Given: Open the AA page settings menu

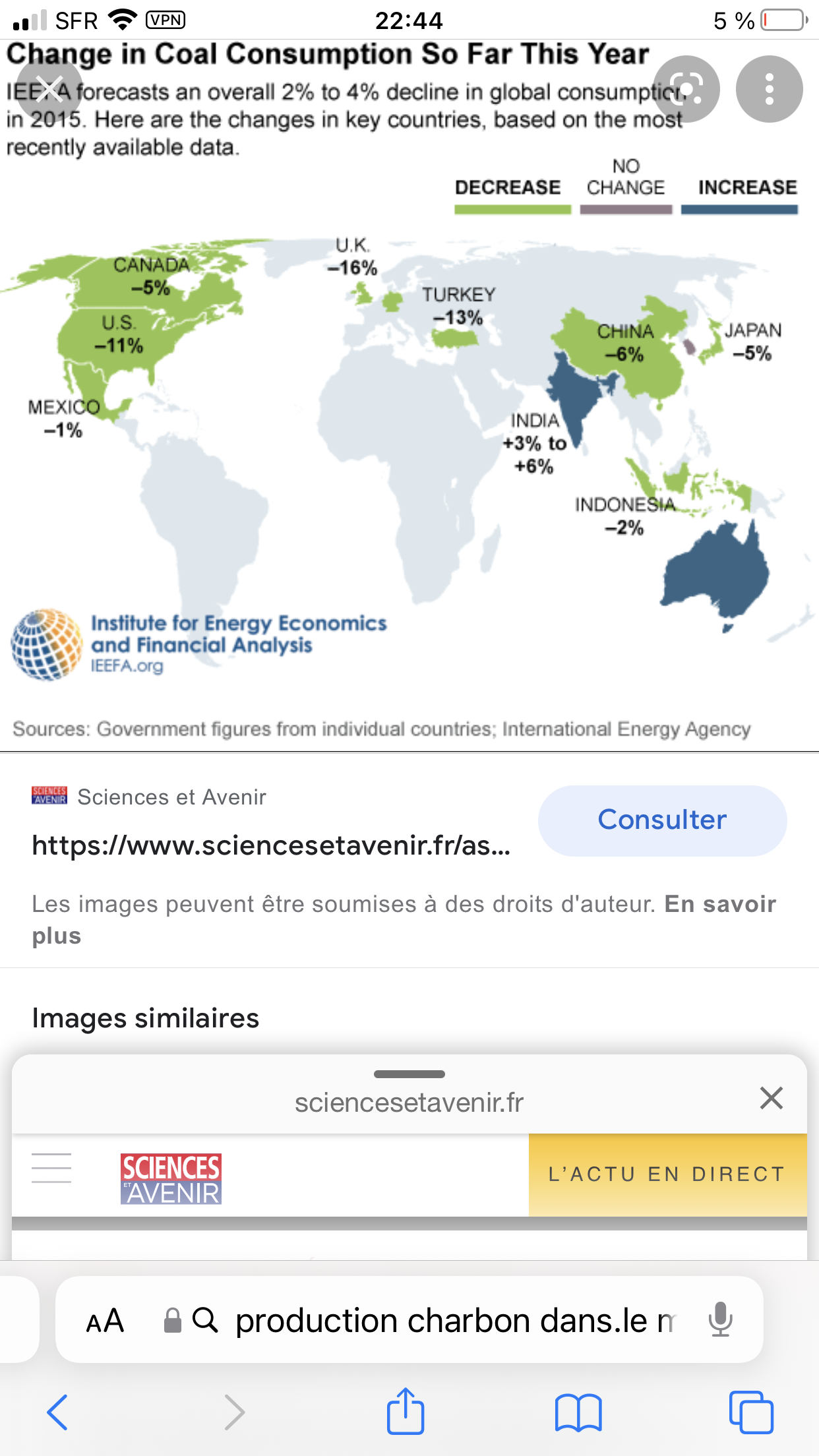Looking at the screenshot, I should click(x=105, y=1321).
